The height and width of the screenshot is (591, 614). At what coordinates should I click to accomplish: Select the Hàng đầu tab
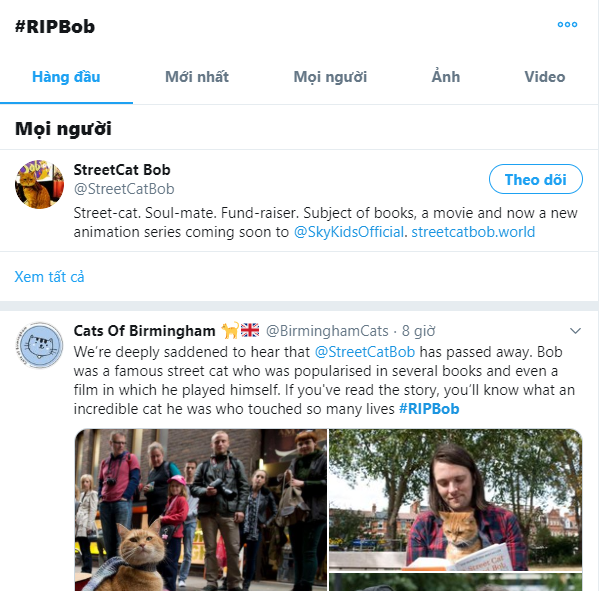pyautogui.click(x=66, y=77)
